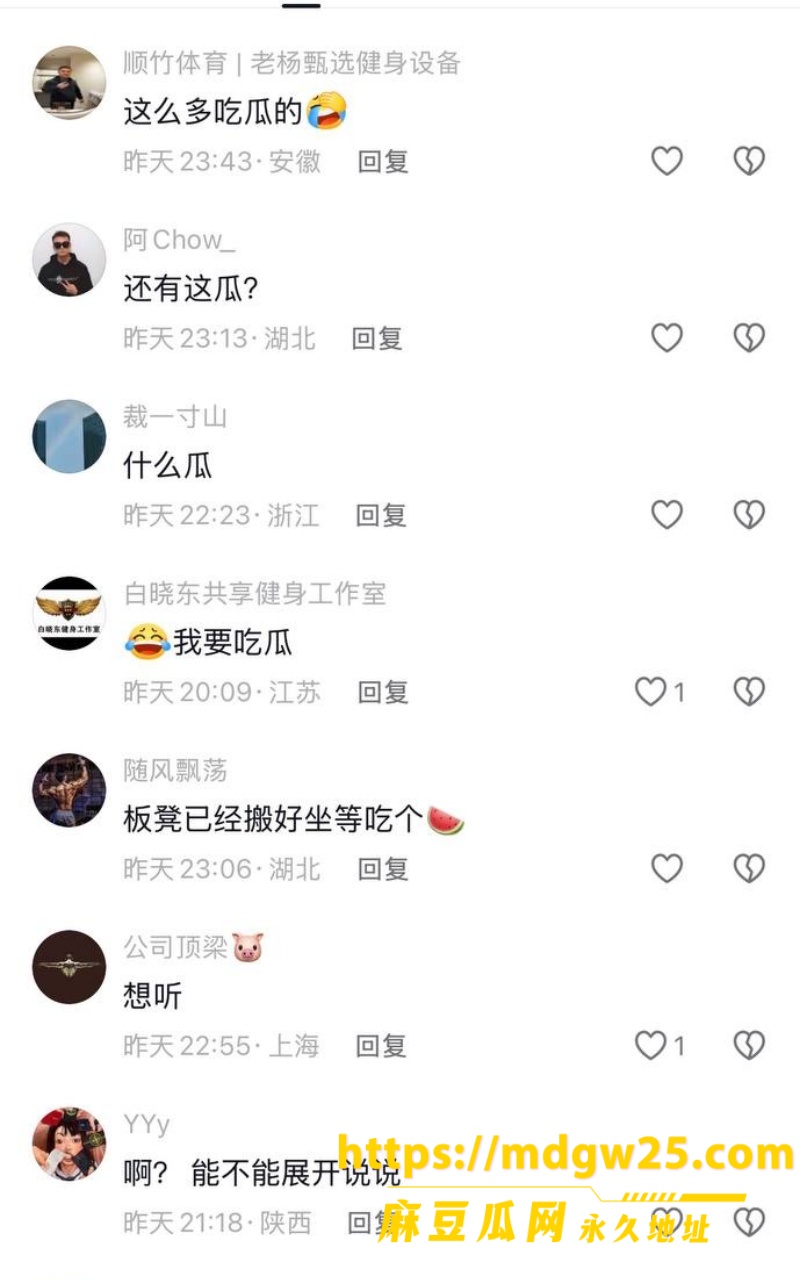Like 阿Chow_'s comment
The width and height of the screenshot is (800, 1280).
pos(667,338)
